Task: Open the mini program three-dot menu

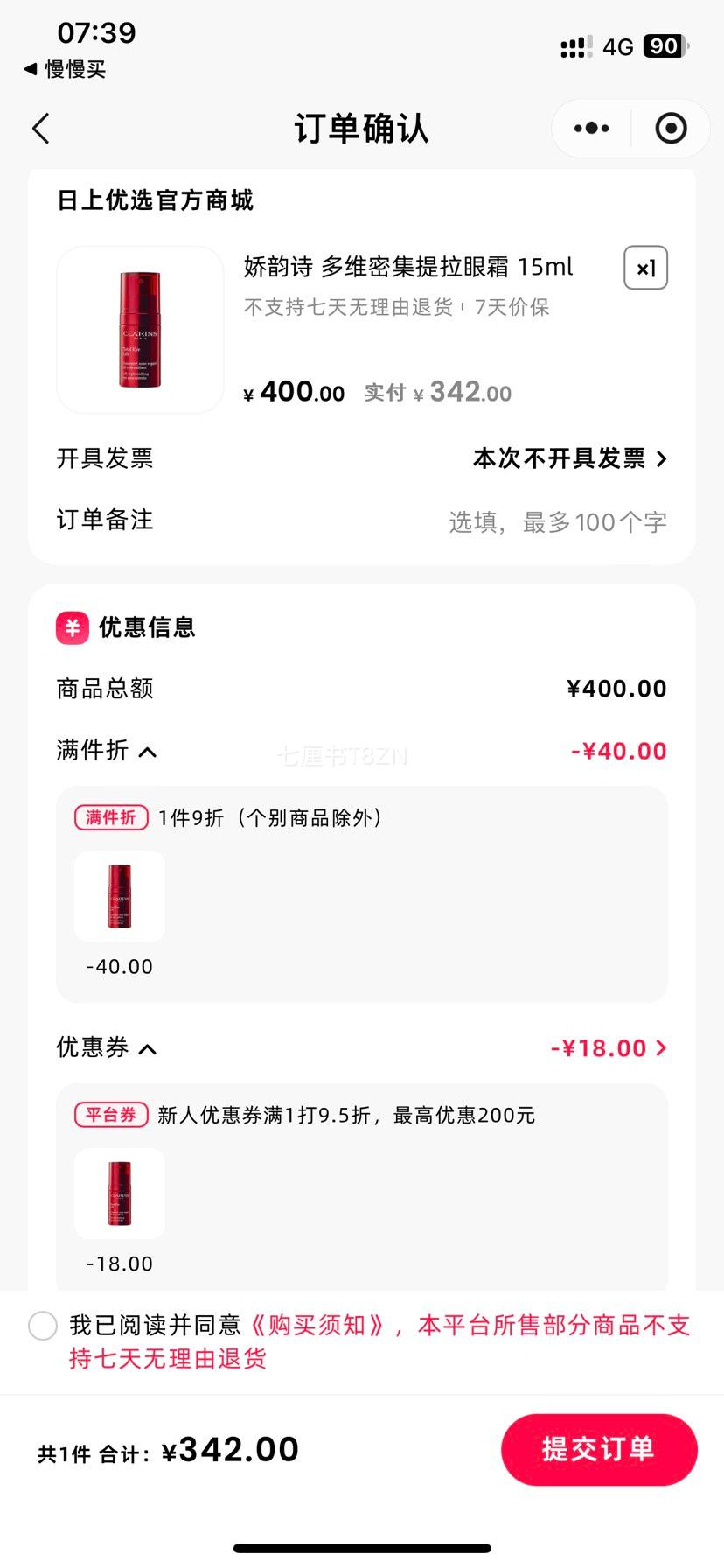Action: pos(592,129)
